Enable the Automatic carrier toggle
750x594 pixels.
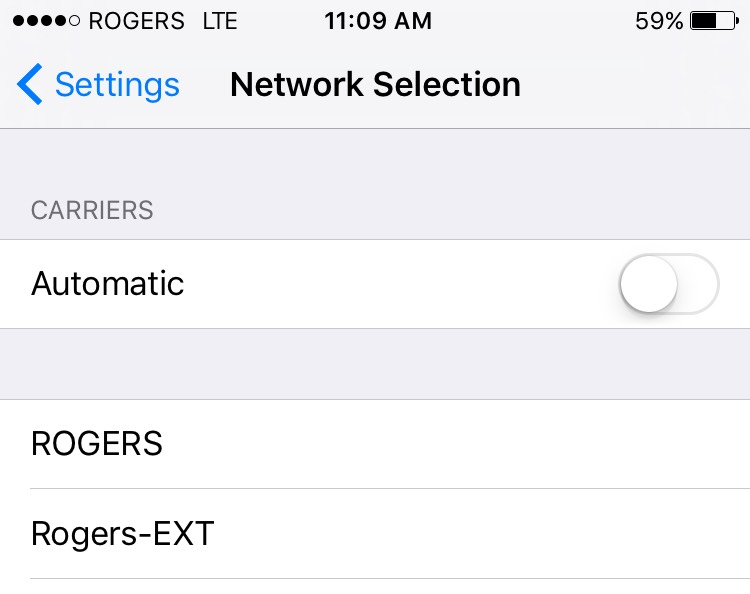pos(668,284)
